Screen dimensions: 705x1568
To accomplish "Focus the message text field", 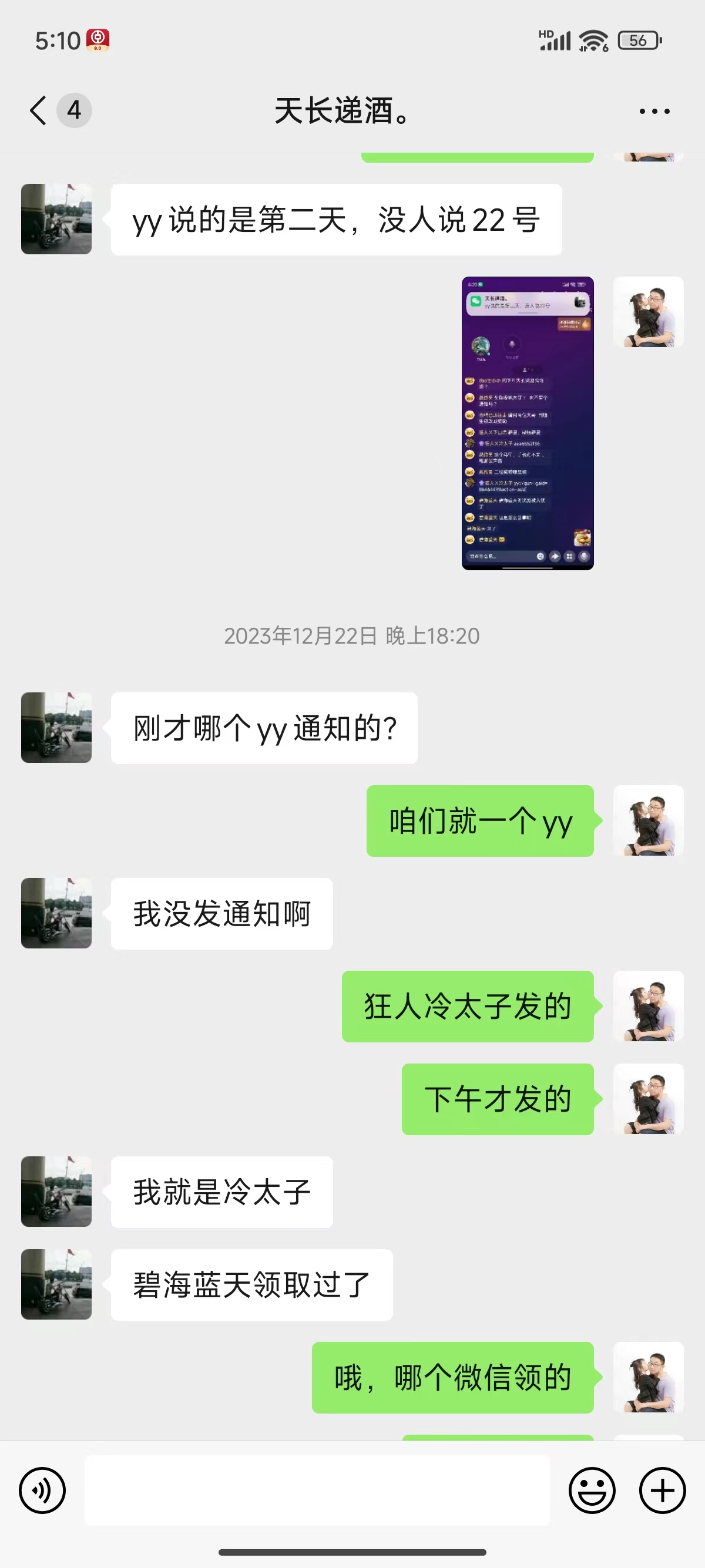I will (x=317, y=1490).
